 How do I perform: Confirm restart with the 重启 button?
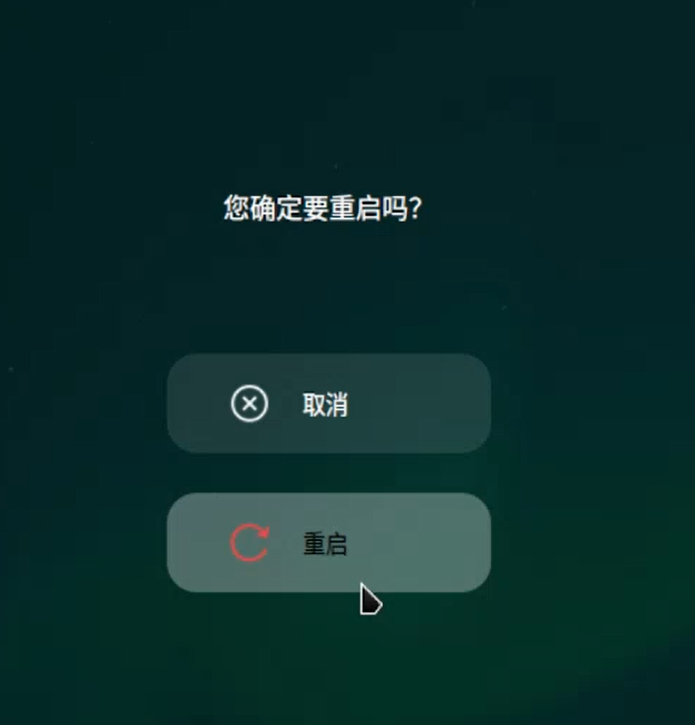pyautogui.click(x=328, y=543)
